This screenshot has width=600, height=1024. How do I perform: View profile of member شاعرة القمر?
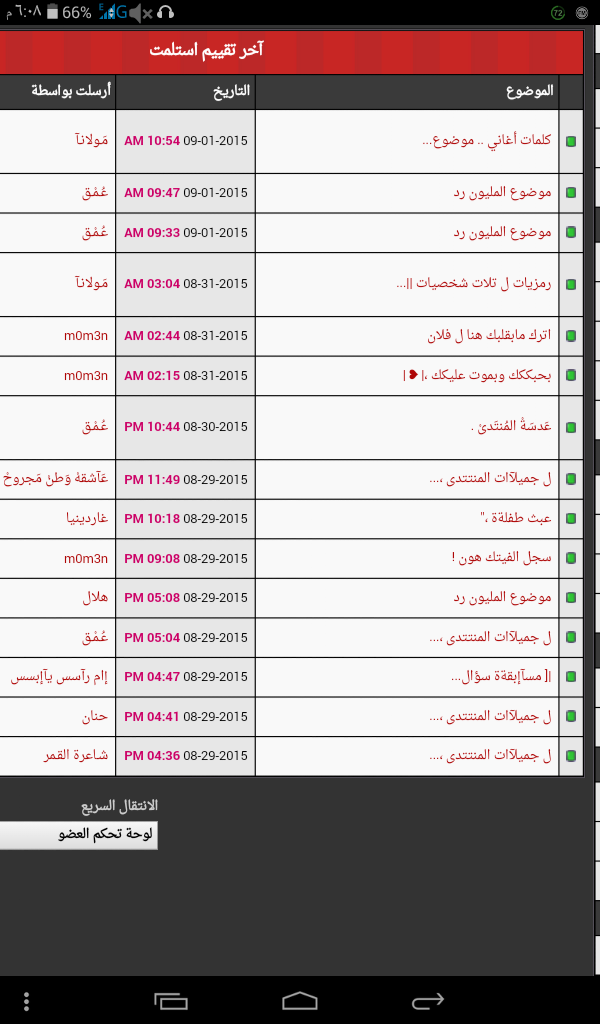(76, 756)
